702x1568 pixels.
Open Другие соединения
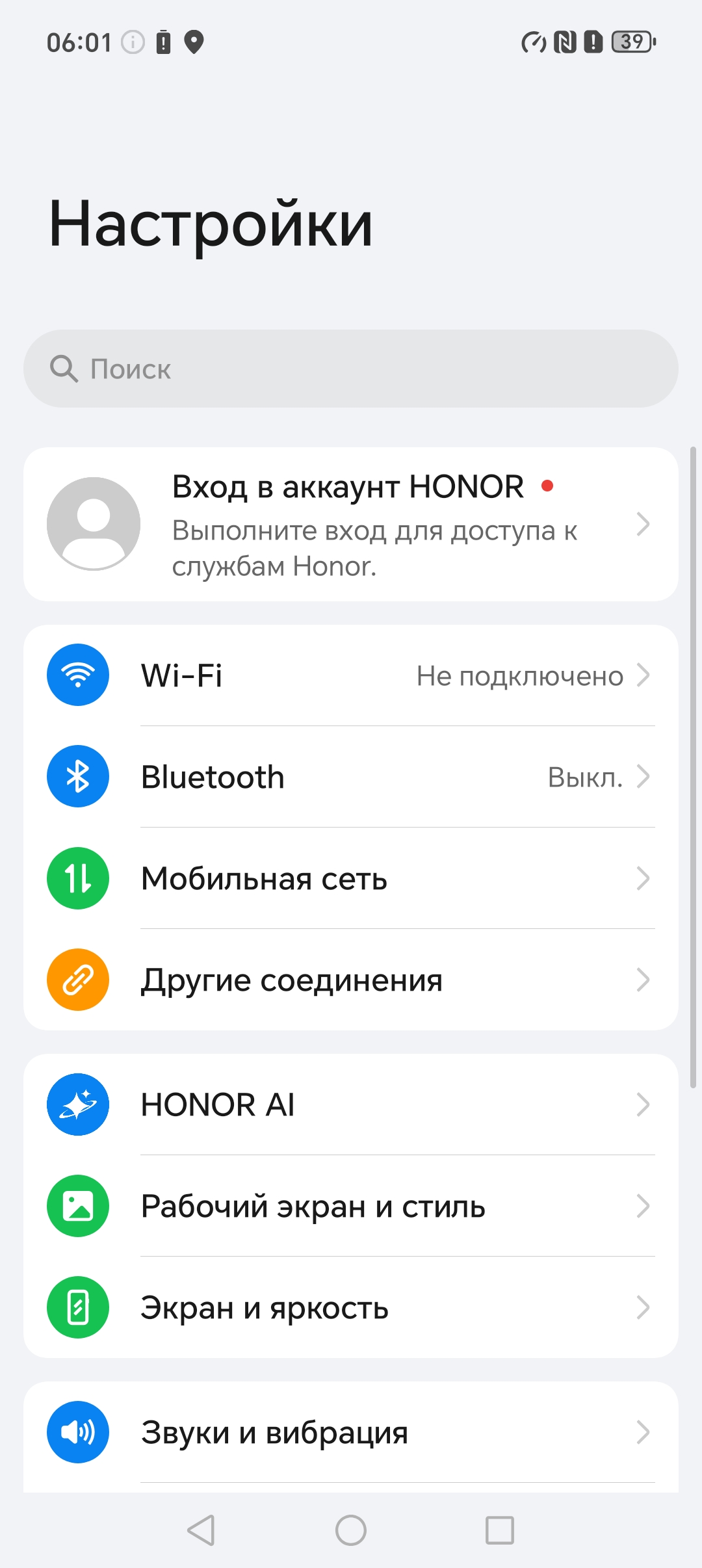(x=351, y=980)
